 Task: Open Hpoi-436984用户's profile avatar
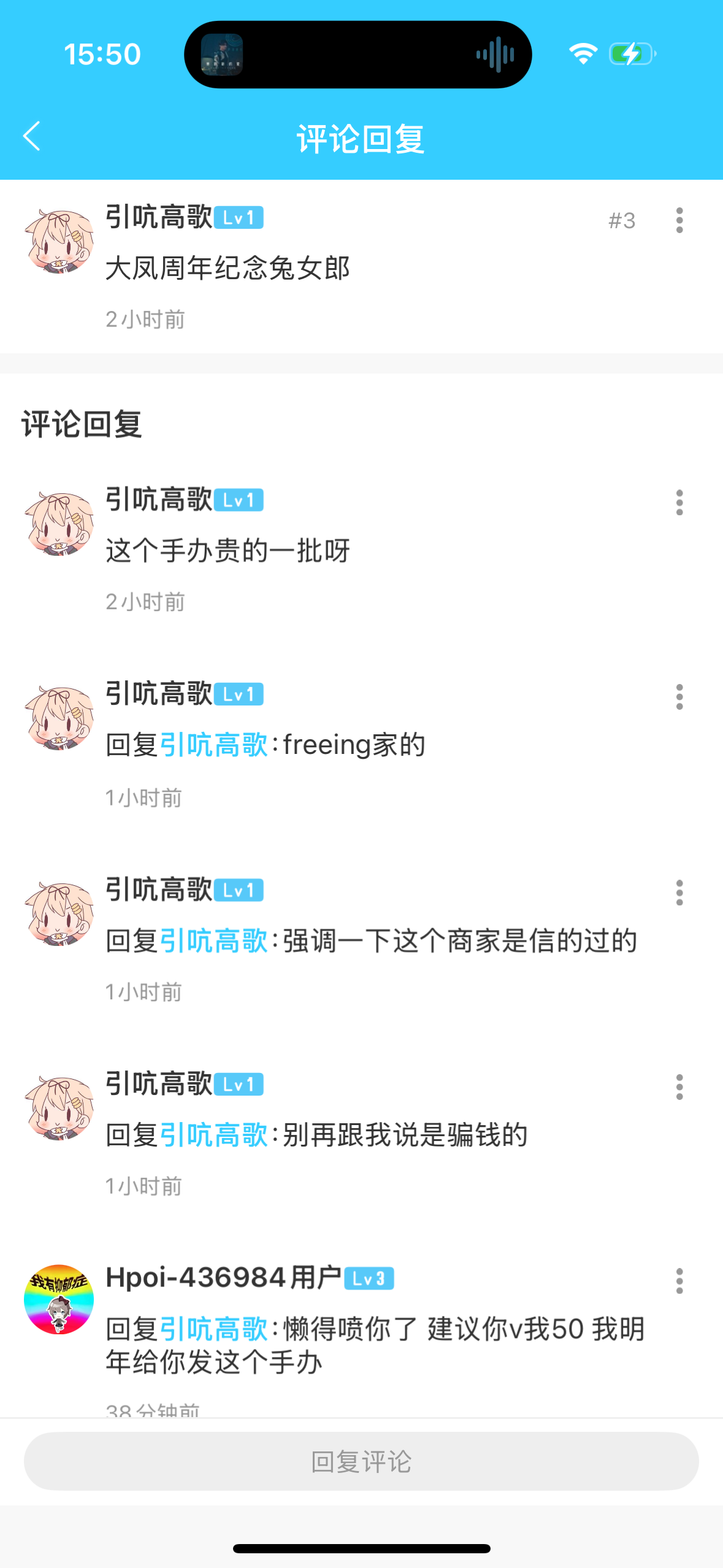(x=59, y=1299)
